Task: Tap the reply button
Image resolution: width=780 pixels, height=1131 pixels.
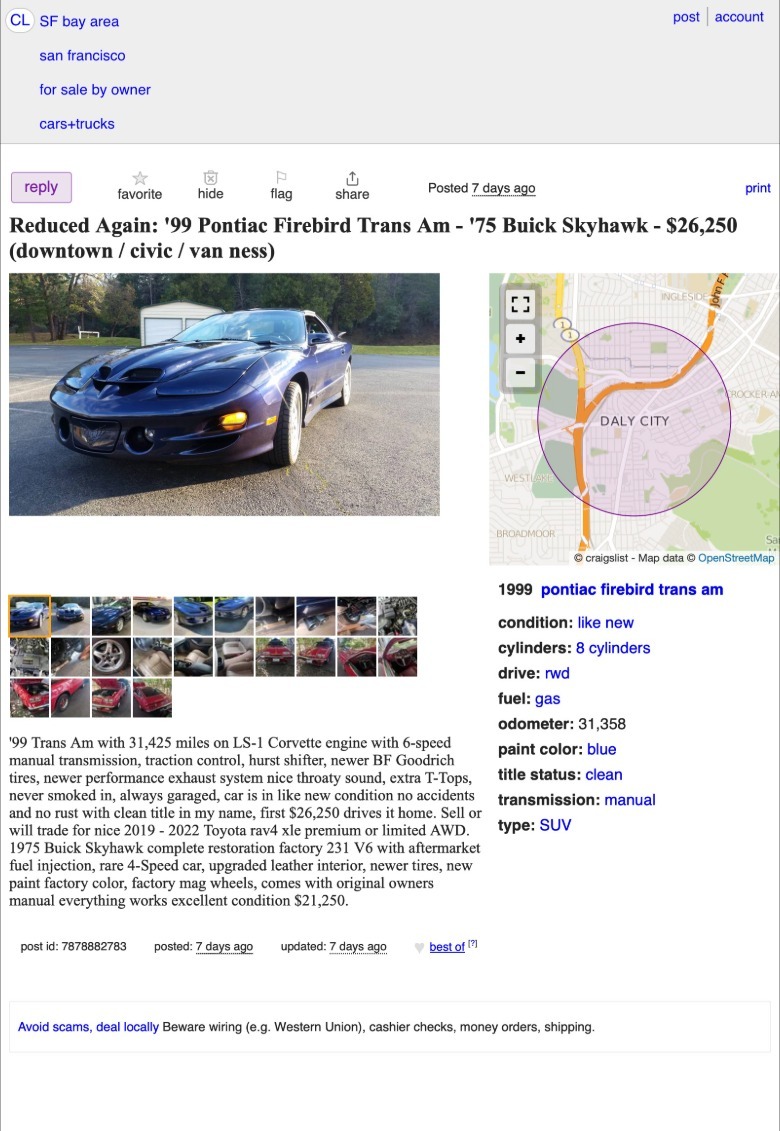Action: pos(41,187)
